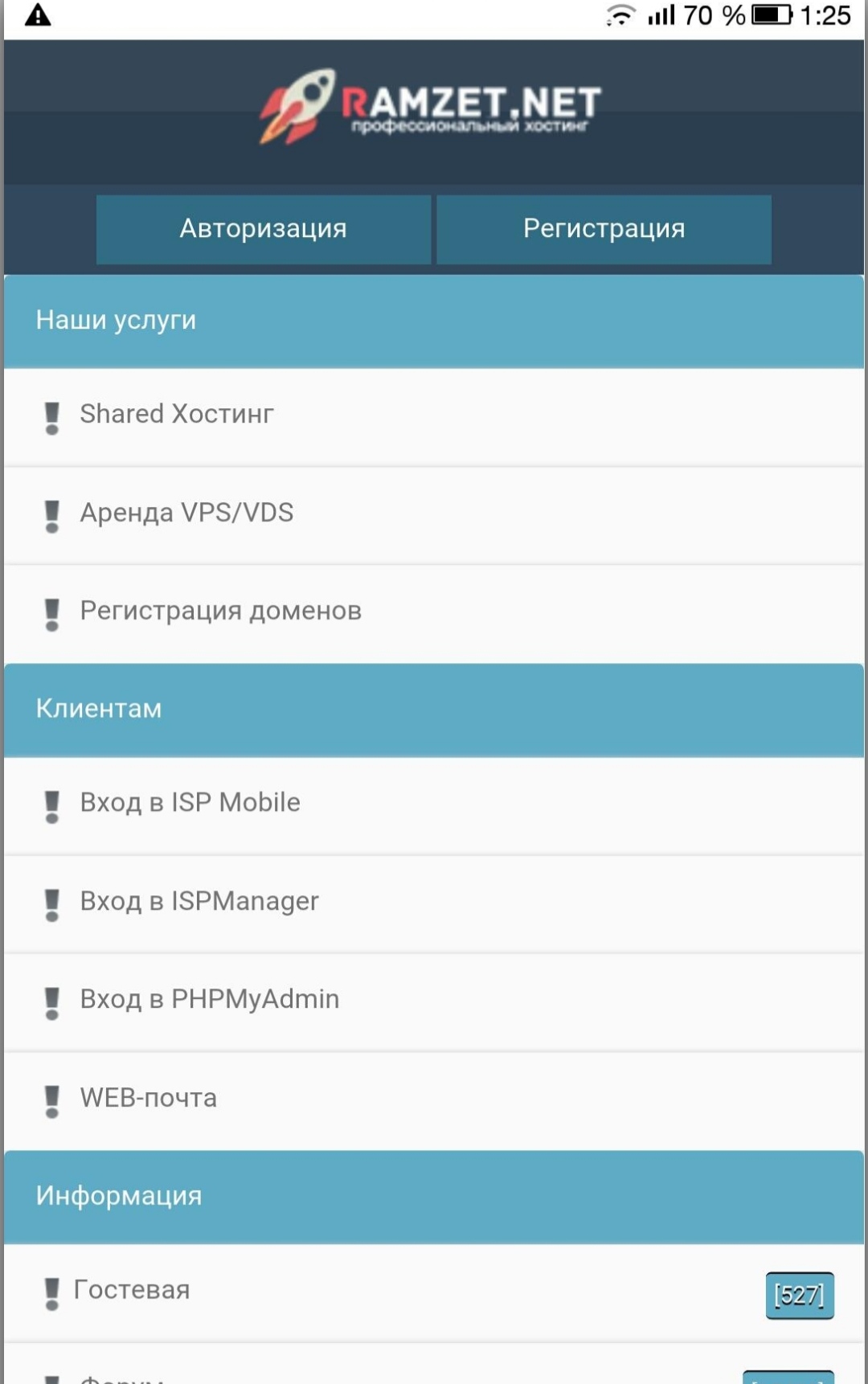Screen dimensions: 868x1384
Task: Open Shared Хостинг service
Action: [x=177, y=415]
